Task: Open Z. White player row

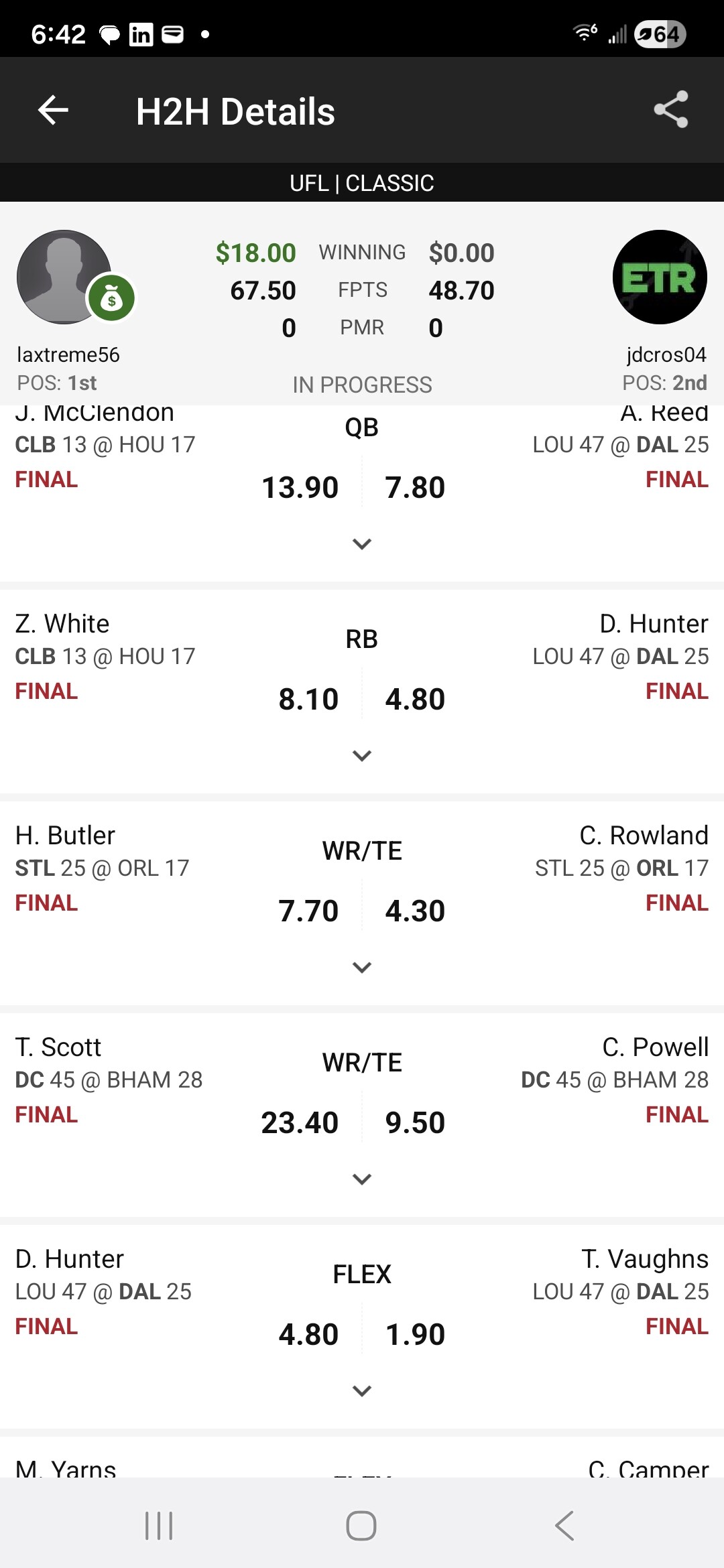Action: coord(105,657)
